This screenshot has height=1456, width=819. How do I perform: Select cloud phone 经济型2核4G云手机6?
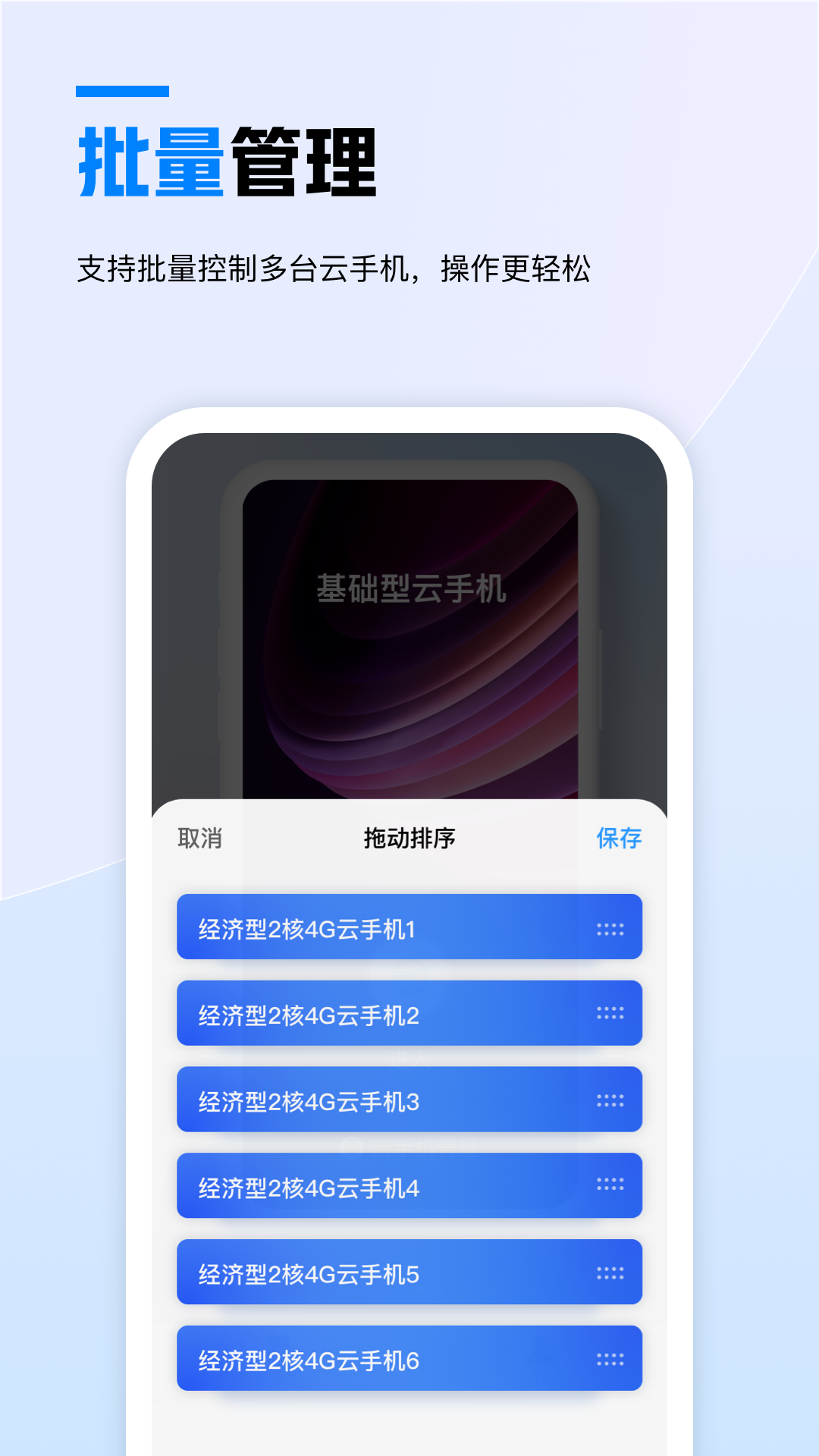(409, 1359)
